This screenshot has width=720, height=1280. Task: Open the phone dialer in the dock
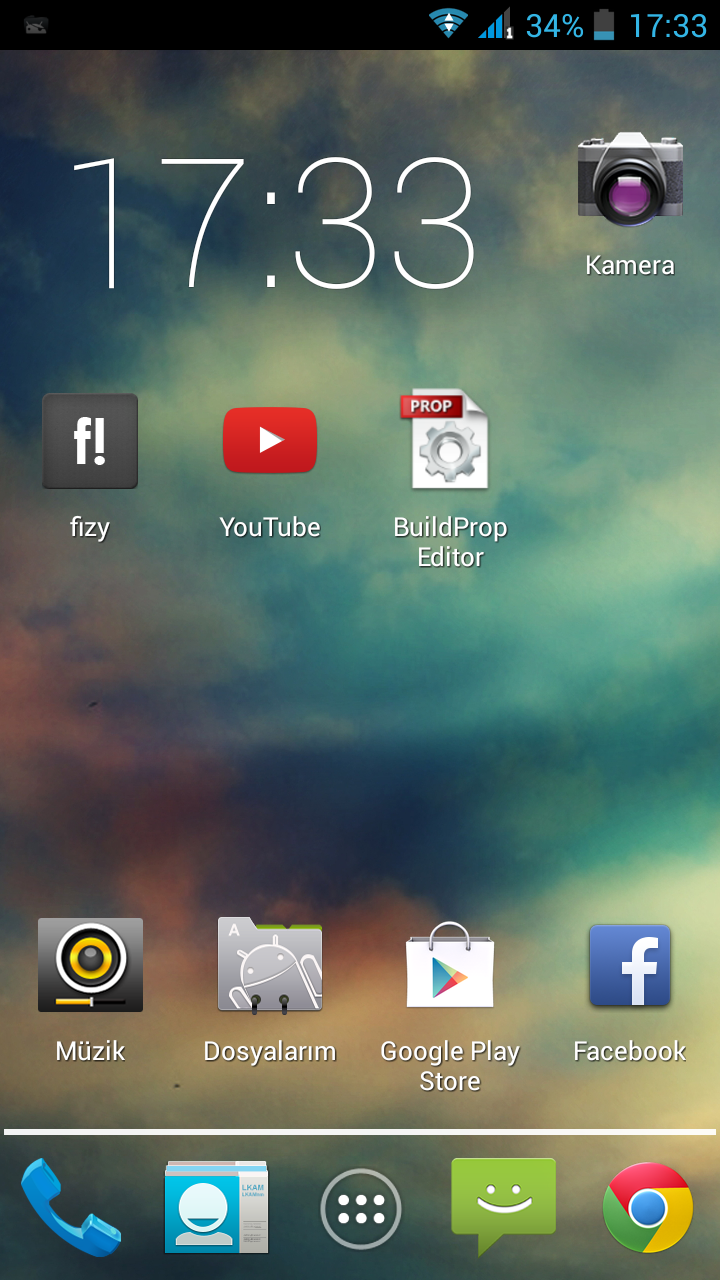pos(70,1207)
